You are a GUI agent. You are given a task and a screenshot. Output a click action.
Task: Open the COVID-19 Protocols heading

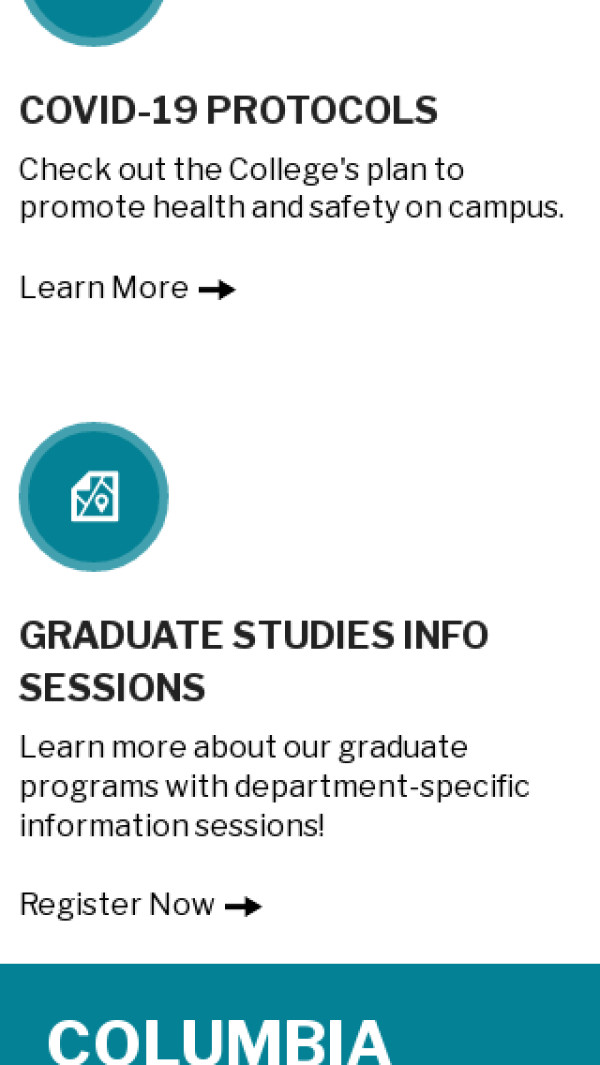tap(228, 111)
